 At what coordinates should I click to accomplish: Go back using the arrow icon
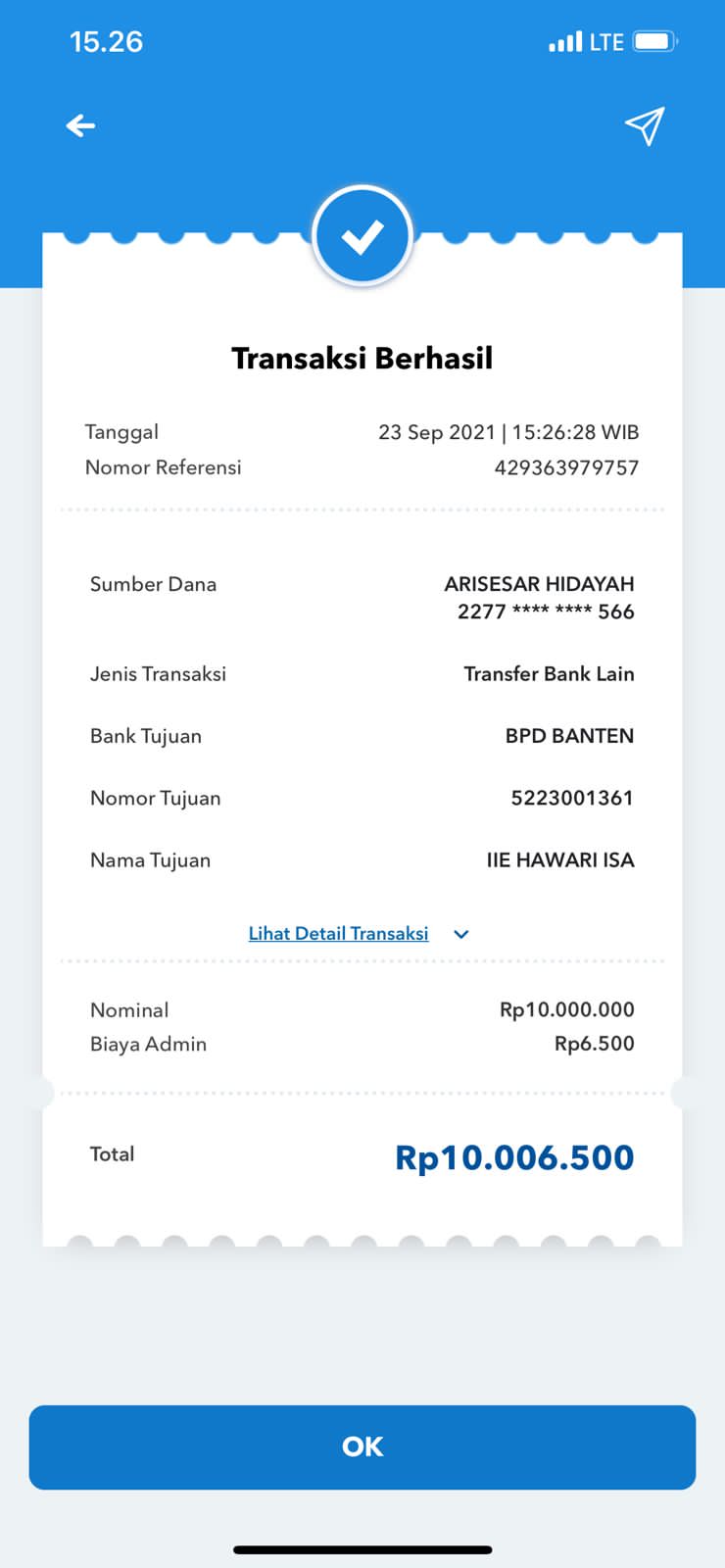tap(80, 125)
